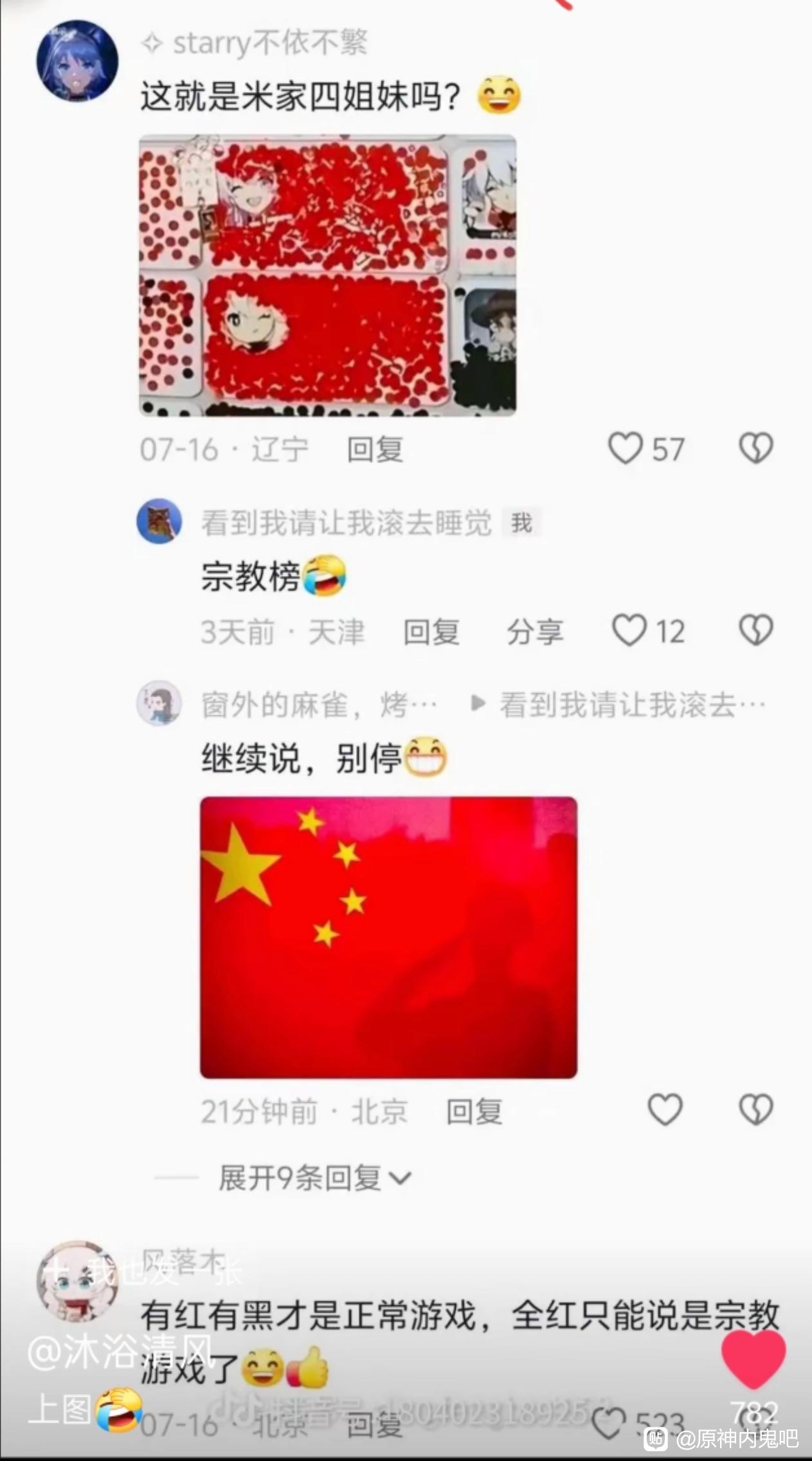Reply to starry不依不繁's comment
The height and width of the screenshot is (1461, 812).
(x=375, y=449)
